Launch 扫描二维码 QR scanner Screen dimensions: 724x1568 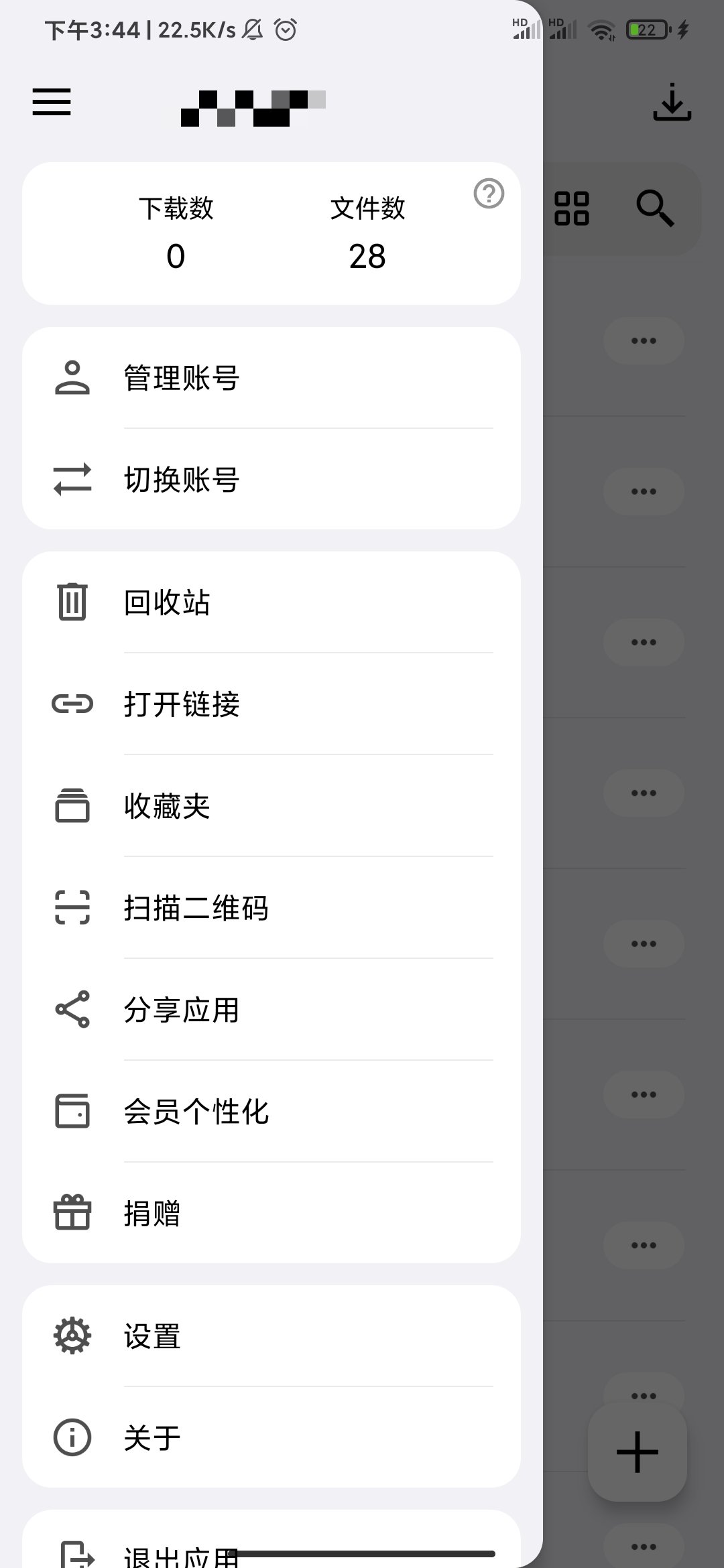pos(271,908)
